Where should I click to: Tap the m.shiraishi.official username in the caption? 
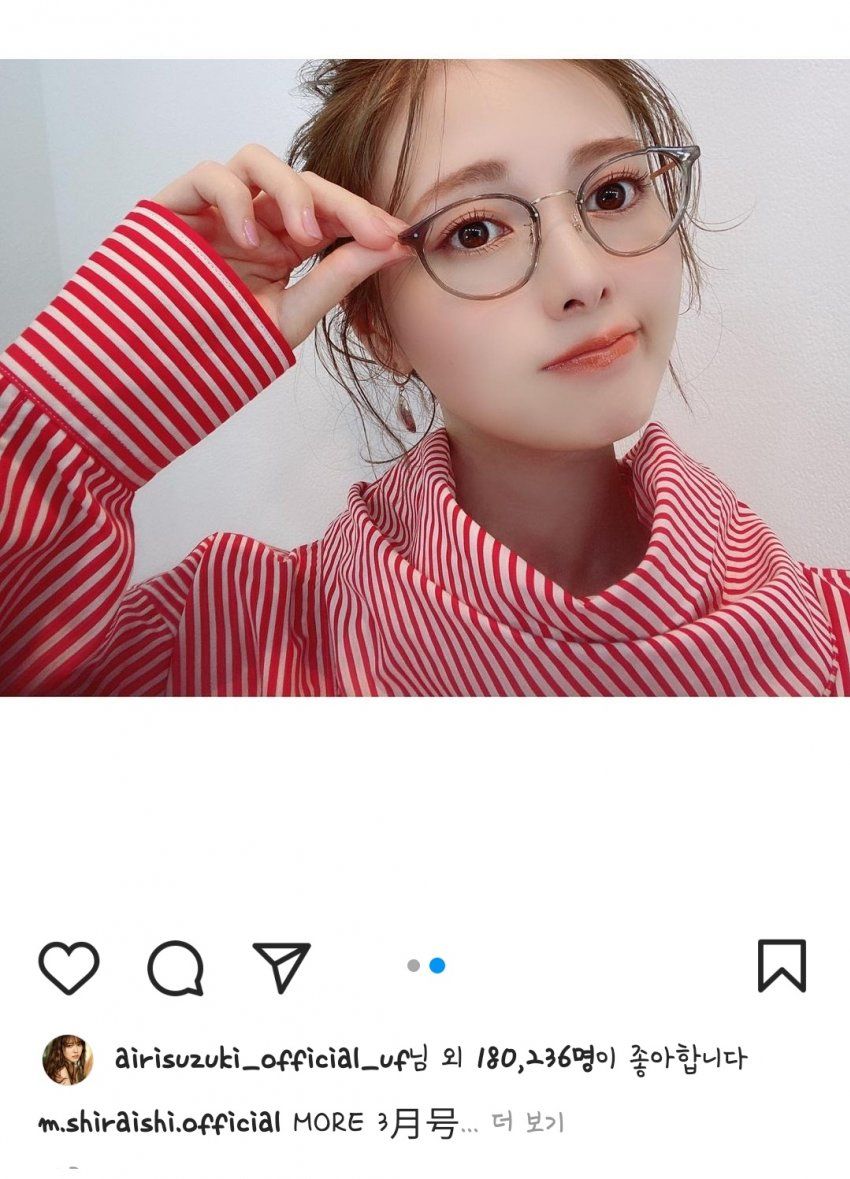pos(159,1123)
